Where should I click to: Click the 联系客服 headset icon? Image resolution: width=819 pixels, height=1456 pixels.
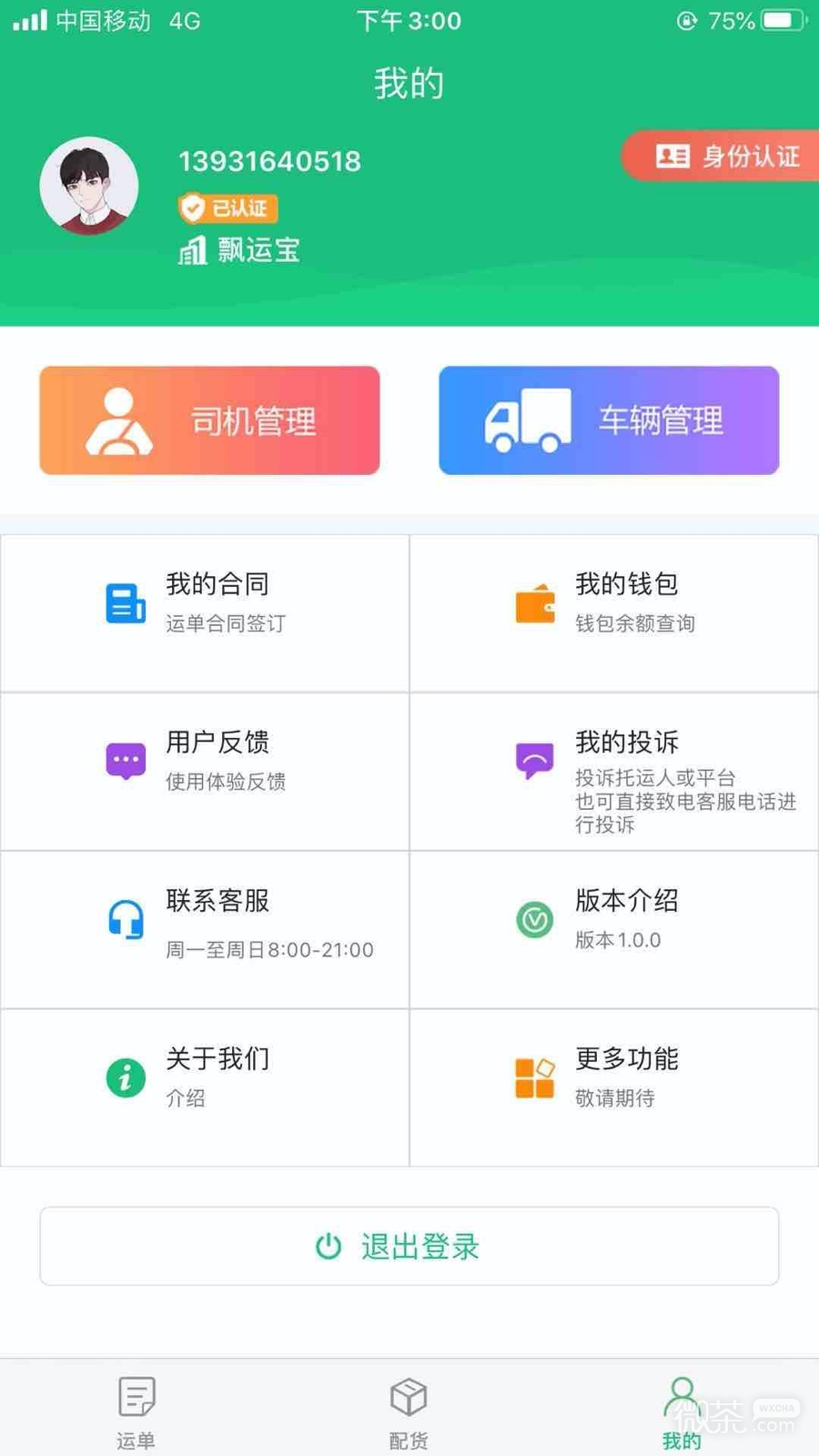(125, 919)
